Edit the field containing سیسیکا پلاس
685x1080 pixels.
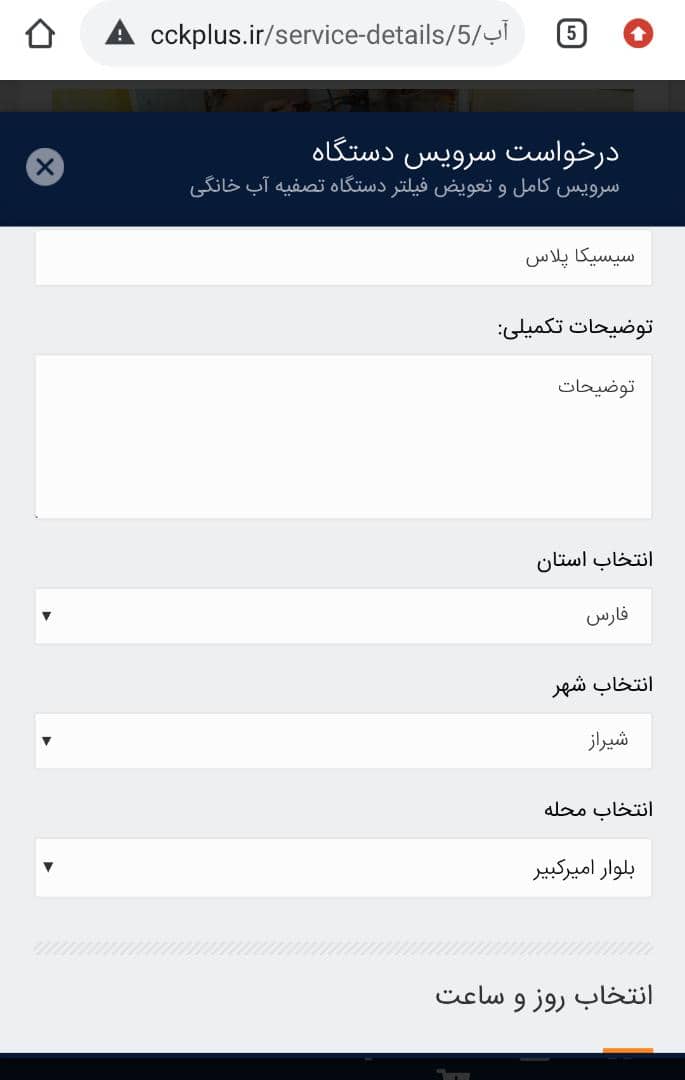pos(343,257)
